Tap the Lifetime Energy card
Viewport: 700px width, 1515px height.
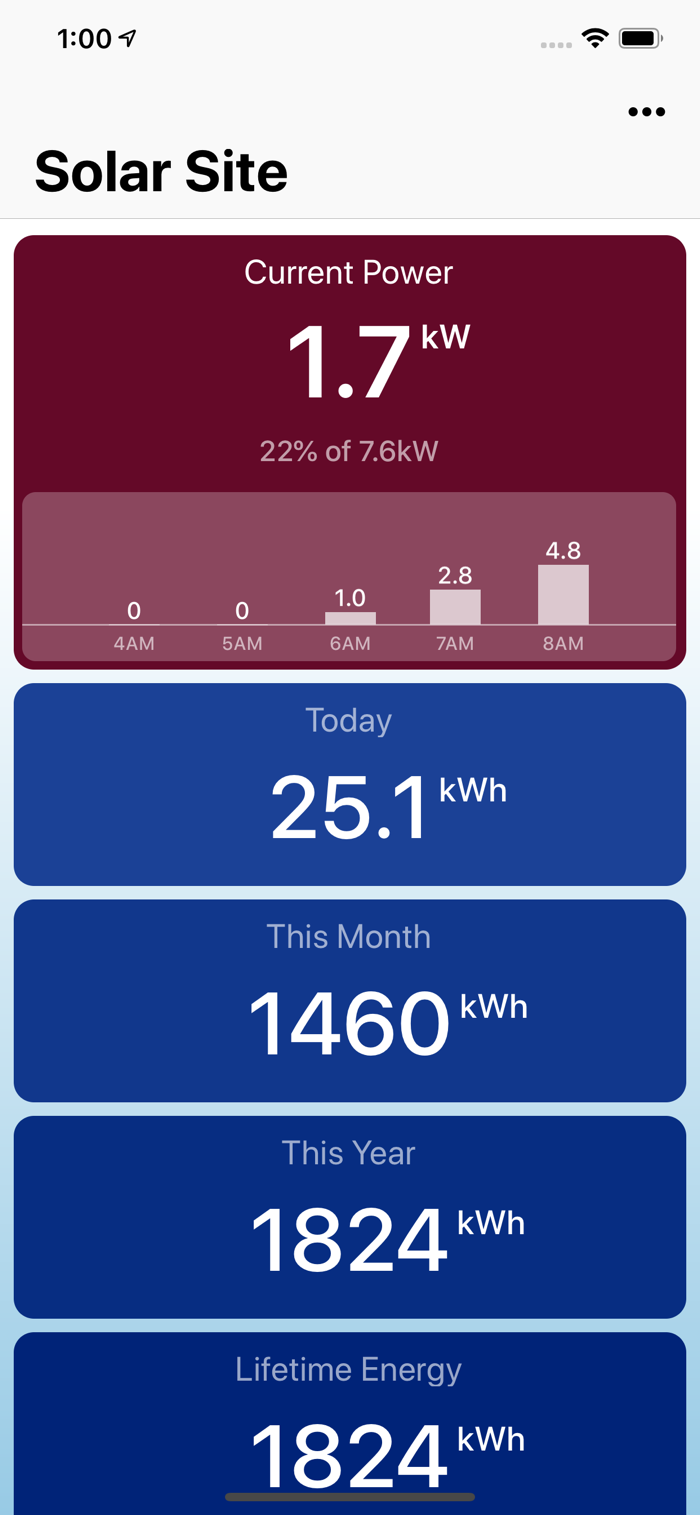click(x=350, y=1423)
